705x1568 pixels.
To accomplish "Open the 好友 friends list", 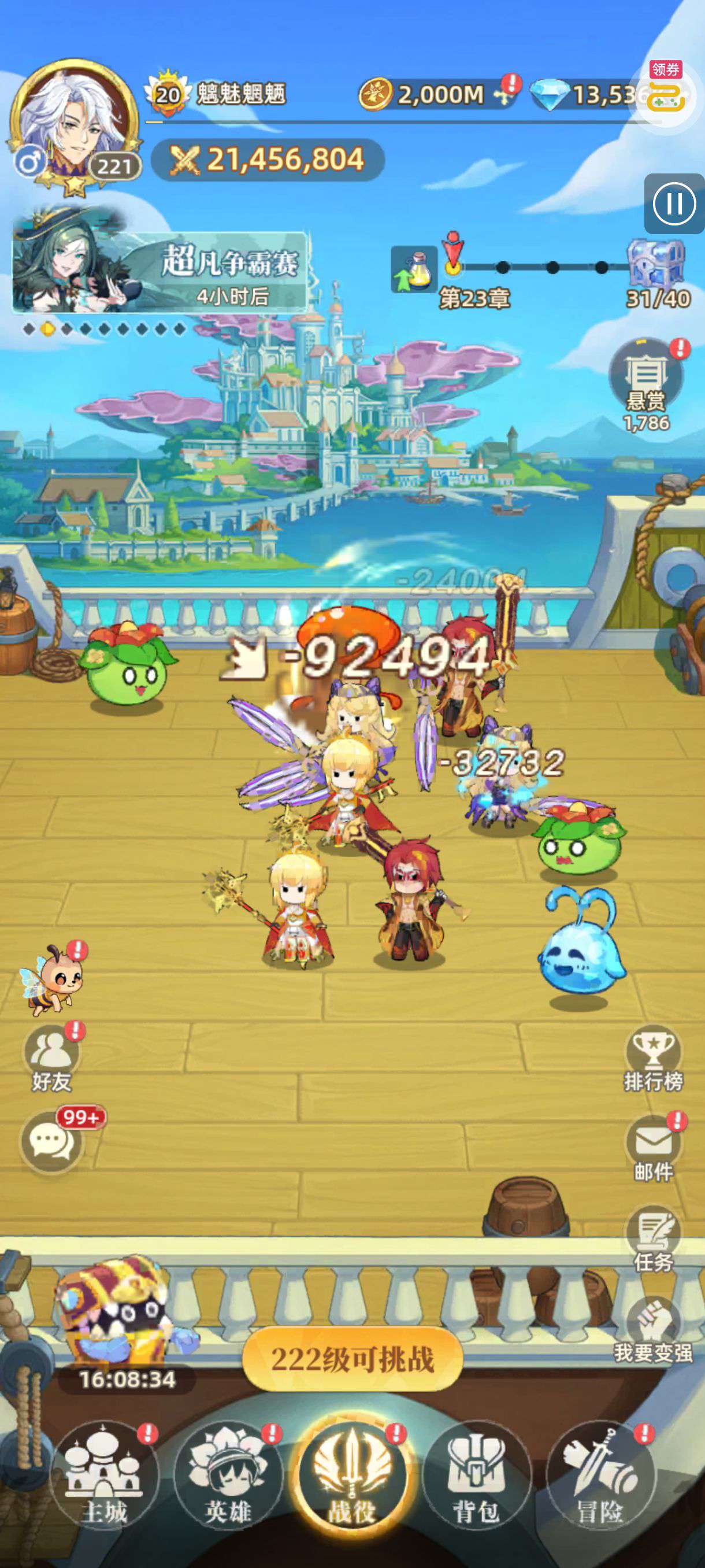I will [x=51, y=1058].
